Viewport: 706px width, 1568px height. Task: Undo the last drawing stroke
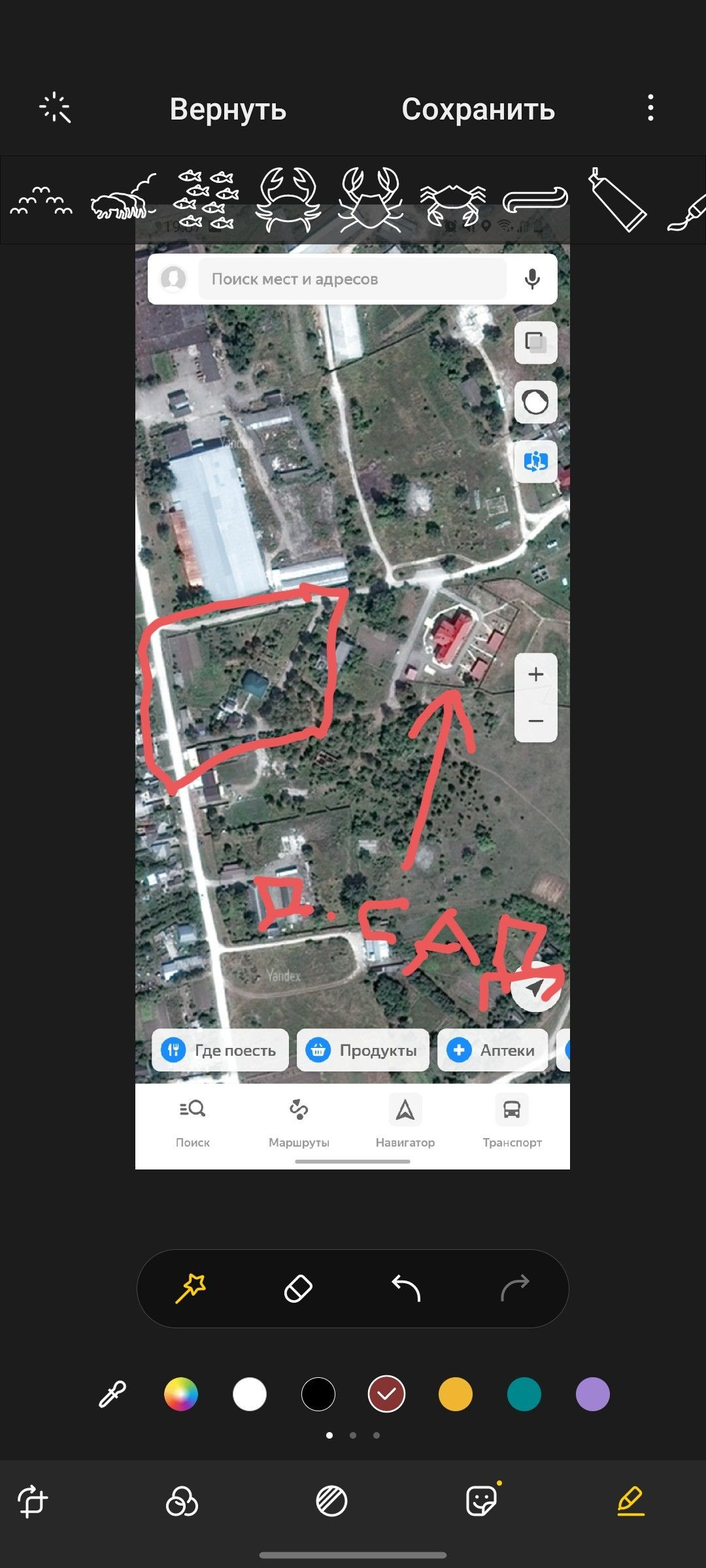pyautogui.click(x=406, y=1289)
